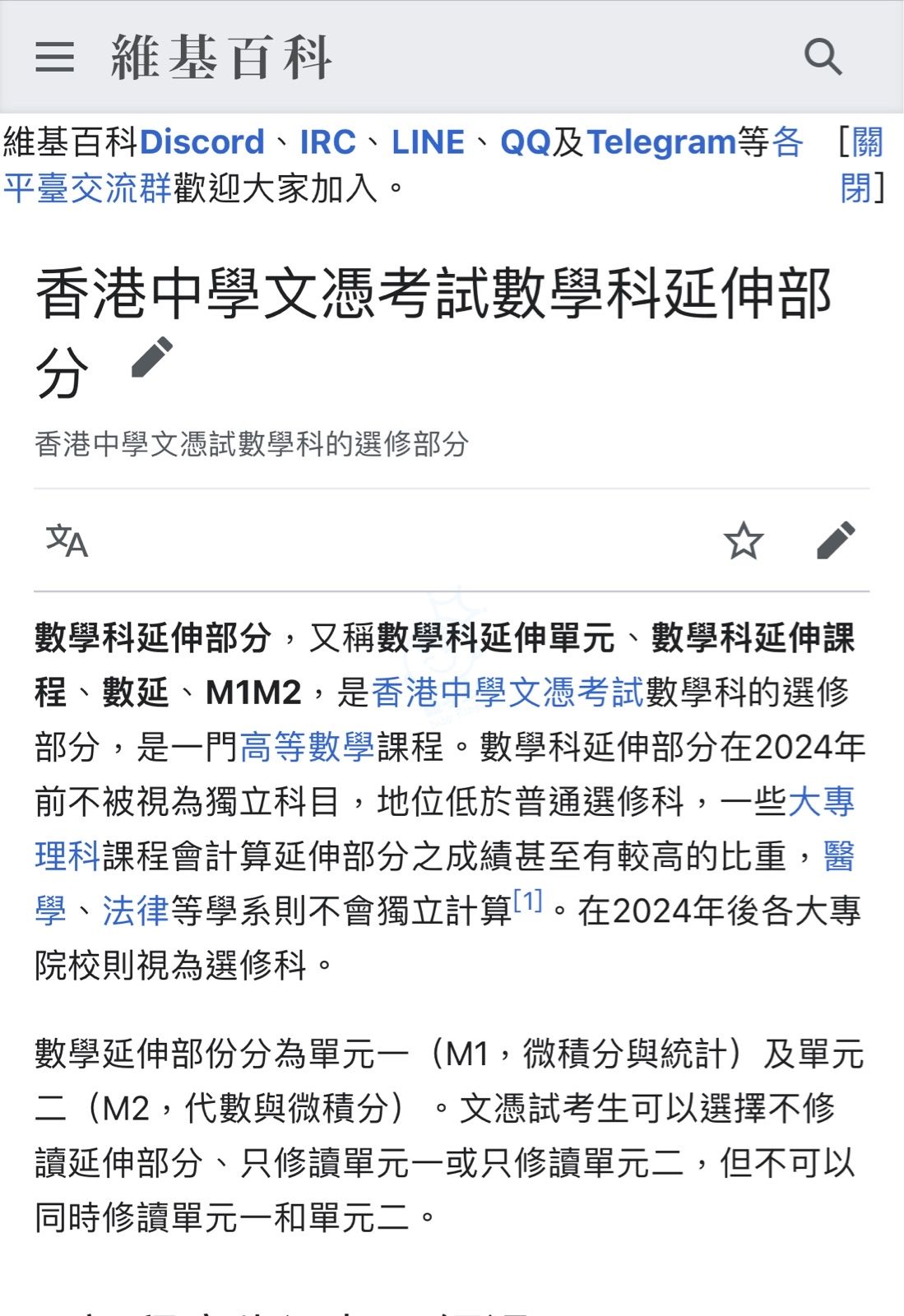Dismiss the banner via 關閉
This screenshot has width=904, height=1316.
(x=861, y=165)
